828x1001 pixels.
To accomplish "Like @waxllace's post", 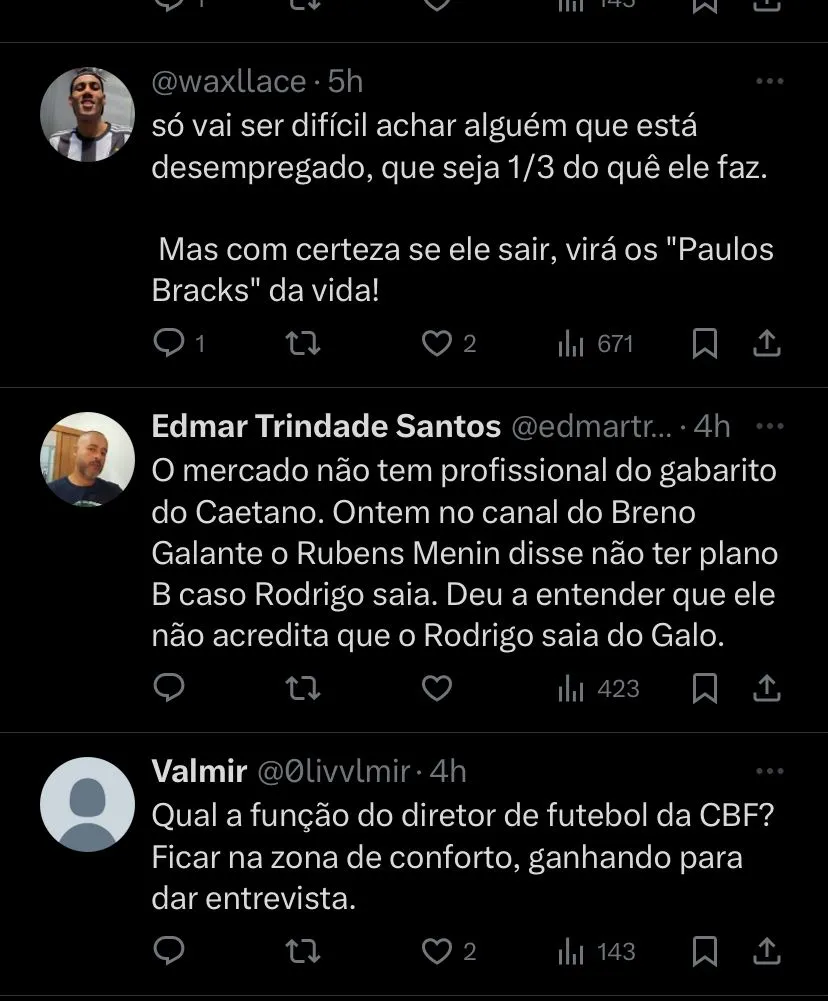I will coord(437,344).
